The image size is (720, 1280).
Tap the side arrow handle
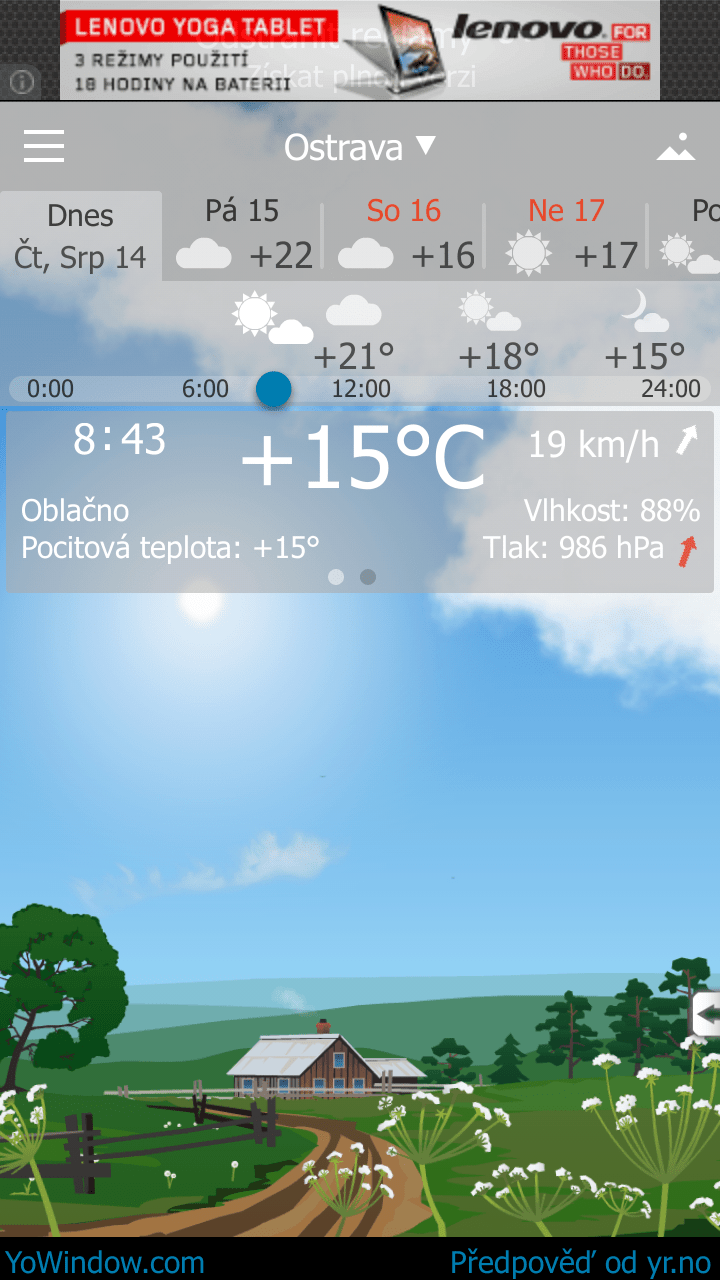coord(706,1014)
